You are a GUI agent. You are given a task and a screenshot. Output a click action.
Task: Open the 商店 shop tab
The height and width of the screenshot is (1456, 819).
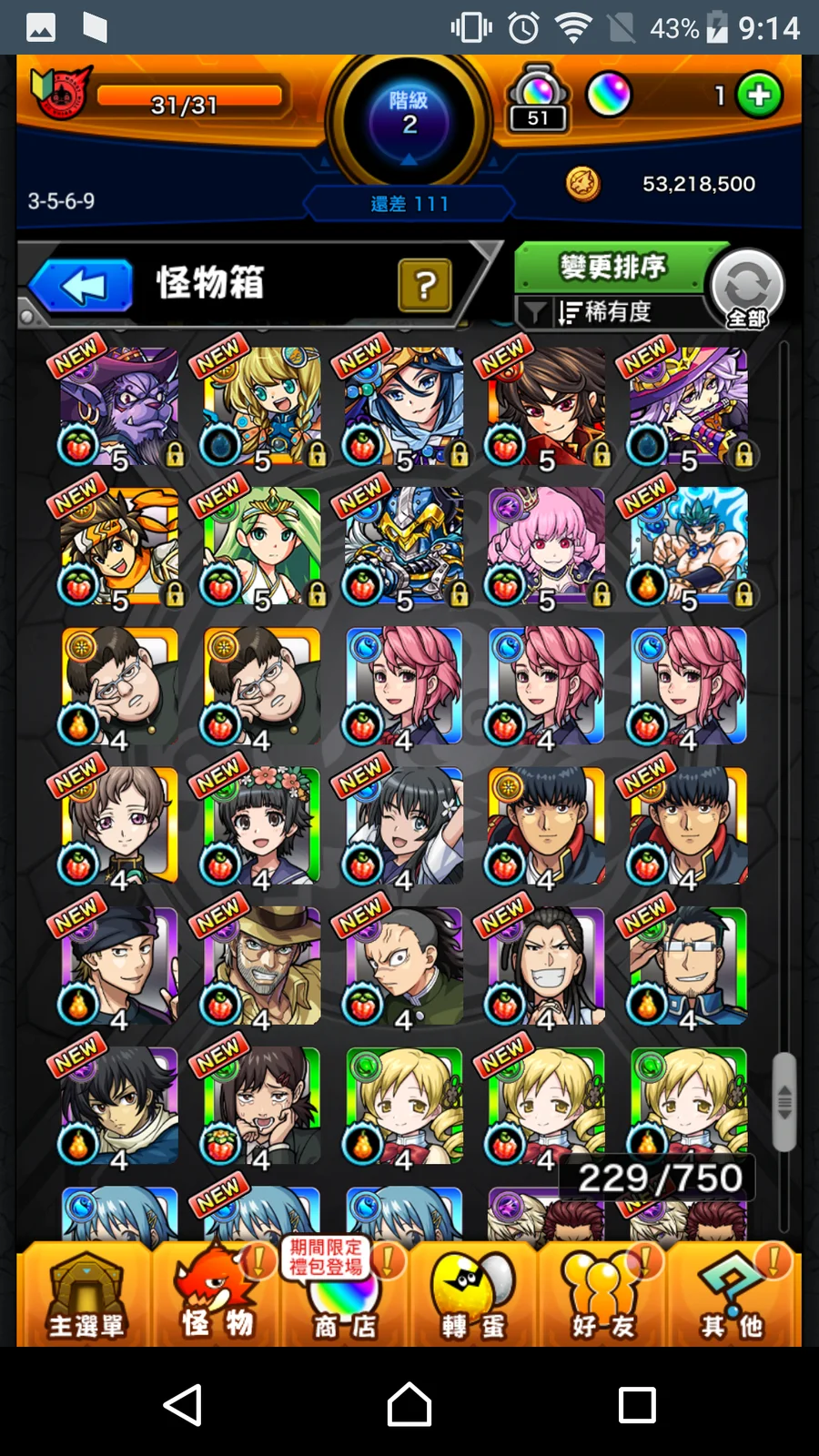tap(344, 1296)
